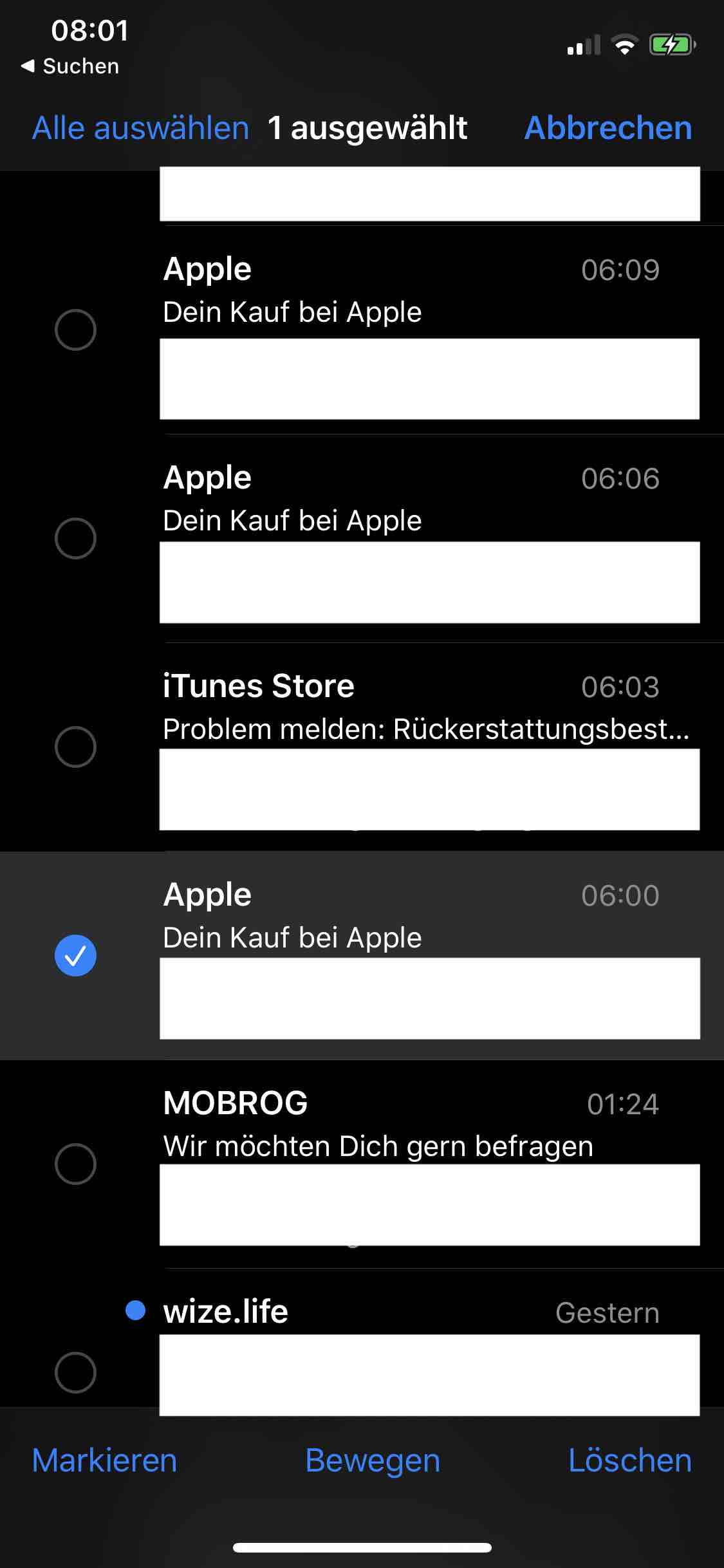Tap Bewegen to move selected mail
The image size is (724, 1568).
tap(373, 1461)
